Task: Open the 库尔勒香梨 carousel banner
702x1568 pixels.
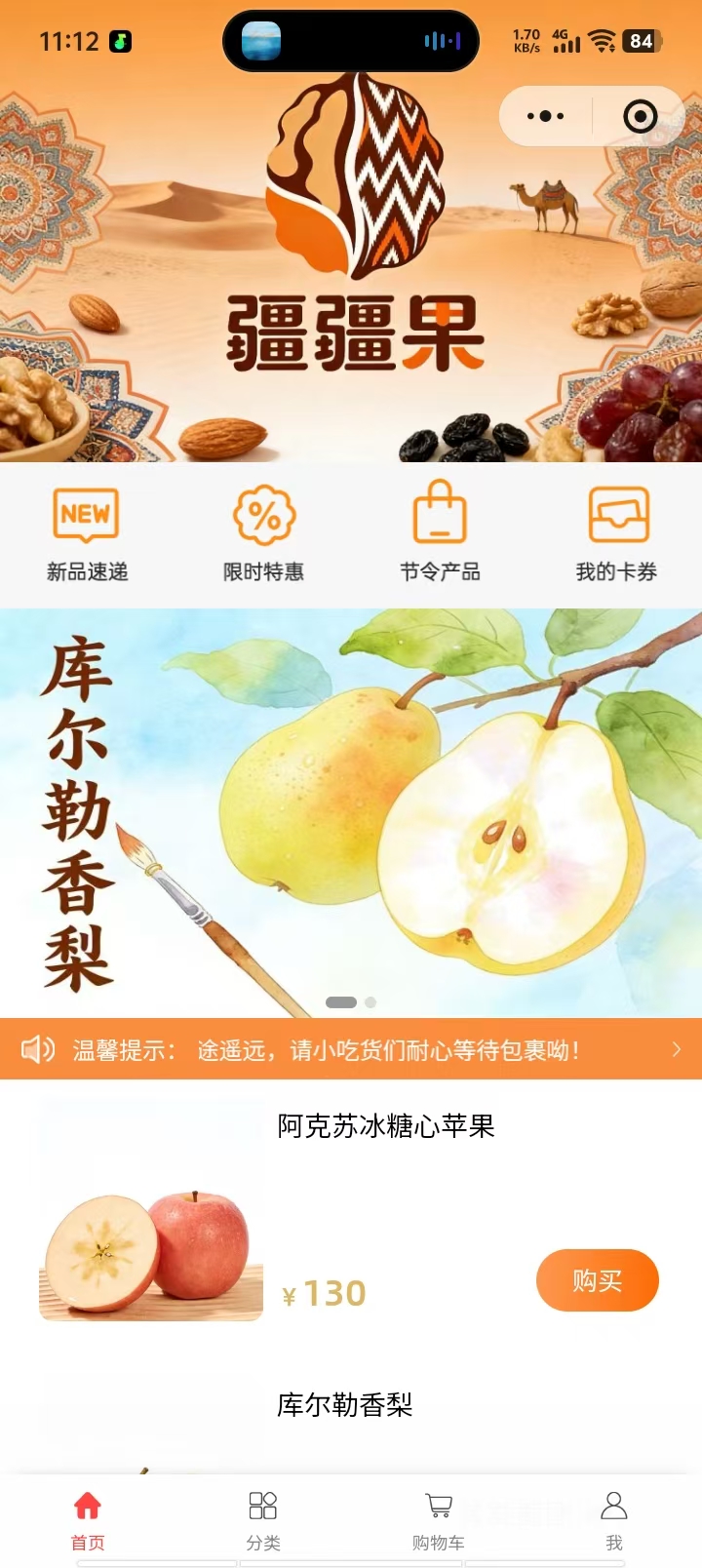Action: point(351,809)
